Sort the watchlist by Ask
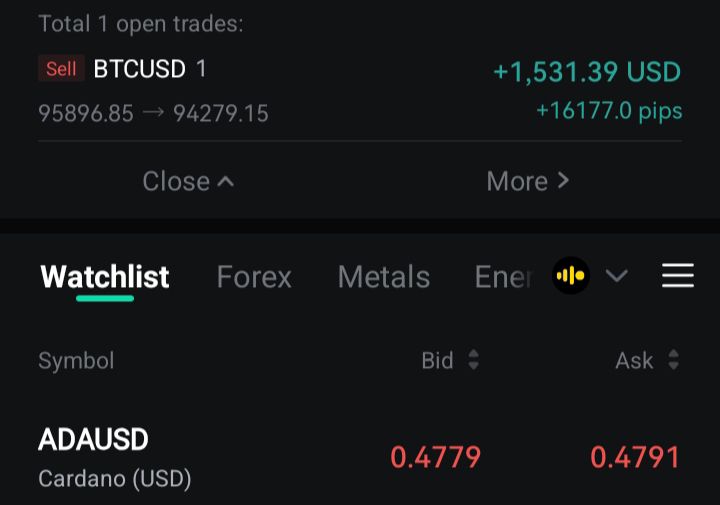Image resolution: width=720 pixels, height=505 pixels. pos(647,360)
